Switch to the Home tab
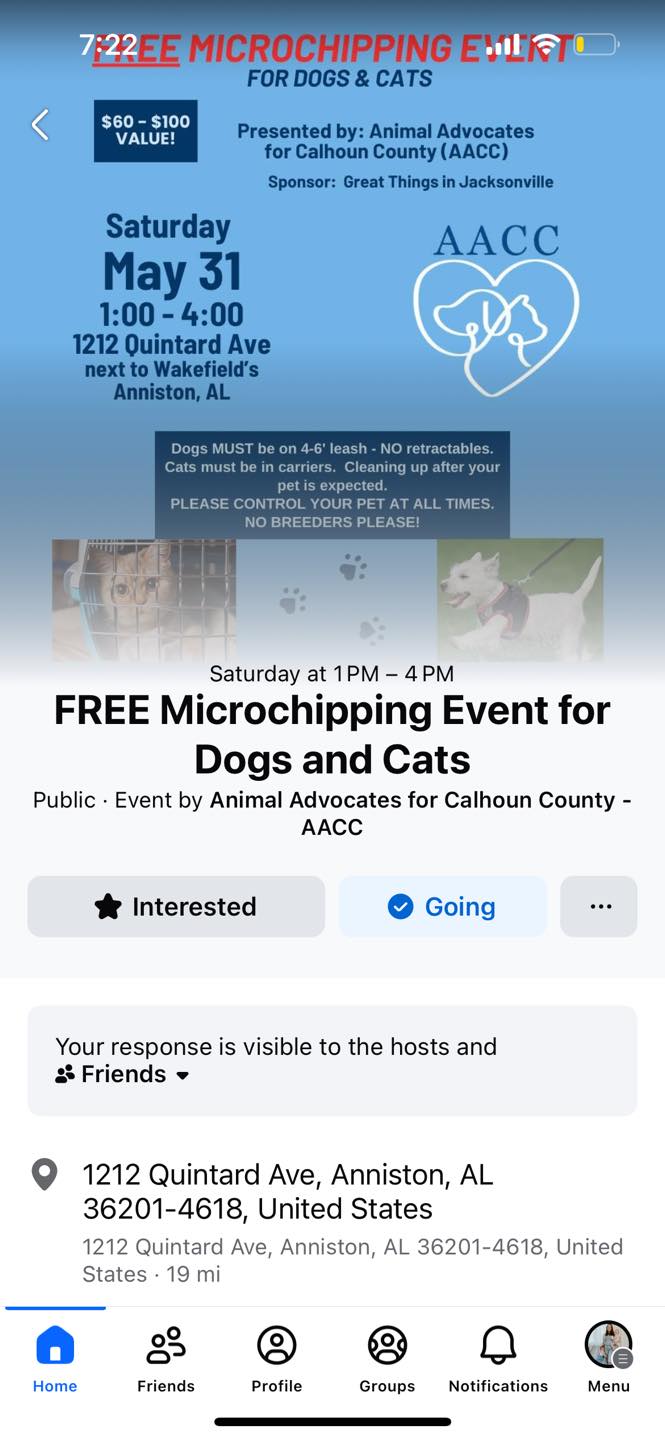Screen dimensions: 665x1440 point(55,1358)
